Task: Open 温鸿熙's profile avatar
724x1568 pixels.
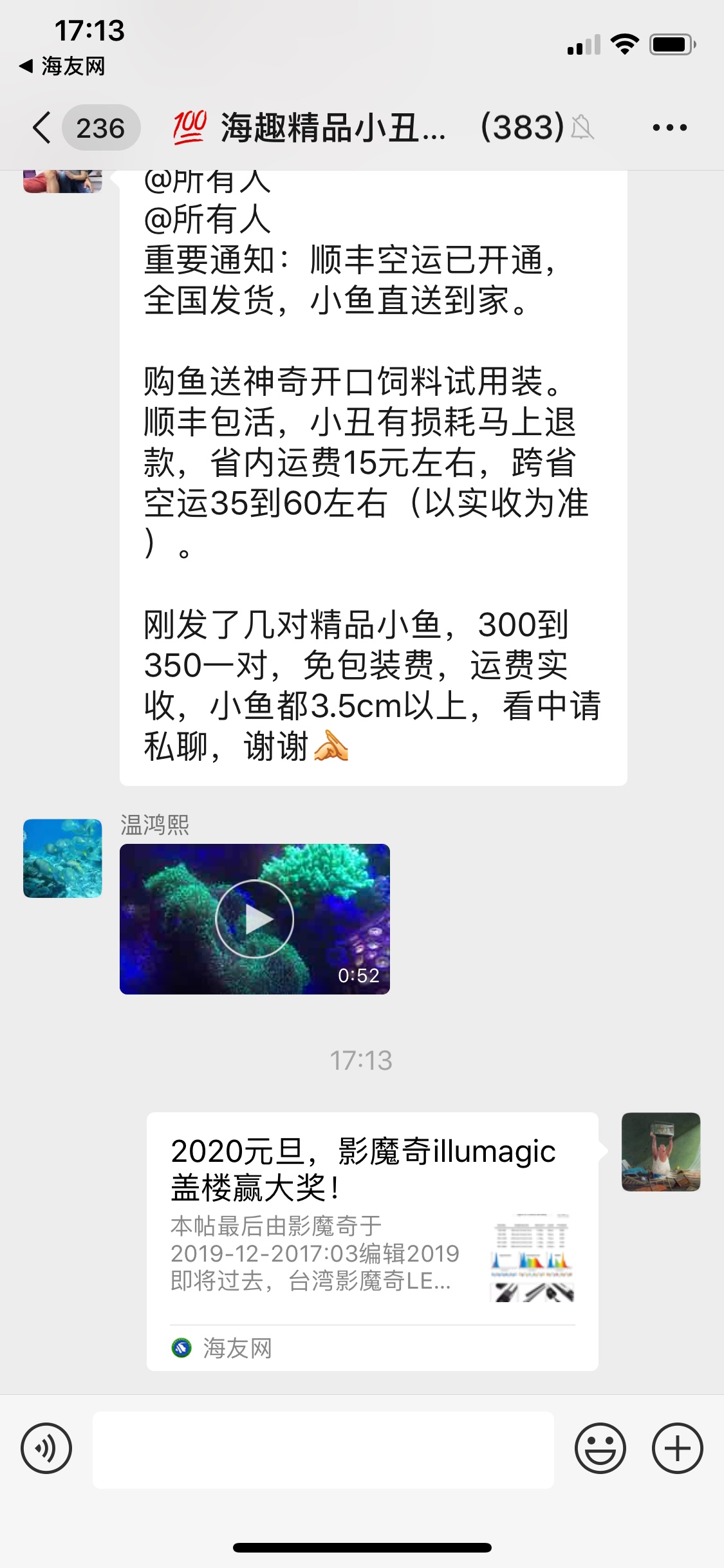Action: (x=62, y=858)
